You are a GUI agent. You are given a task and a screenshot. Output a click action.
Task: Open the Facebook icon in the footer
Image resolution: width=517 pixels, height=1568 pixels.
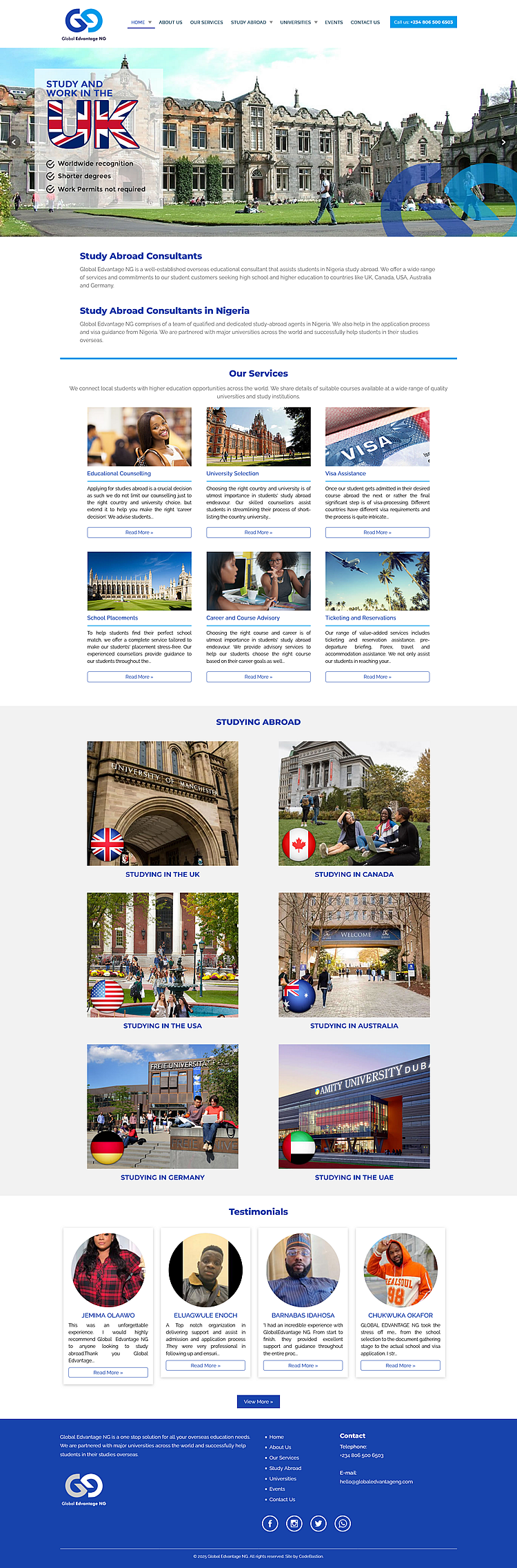click(x=270, y=1523)
